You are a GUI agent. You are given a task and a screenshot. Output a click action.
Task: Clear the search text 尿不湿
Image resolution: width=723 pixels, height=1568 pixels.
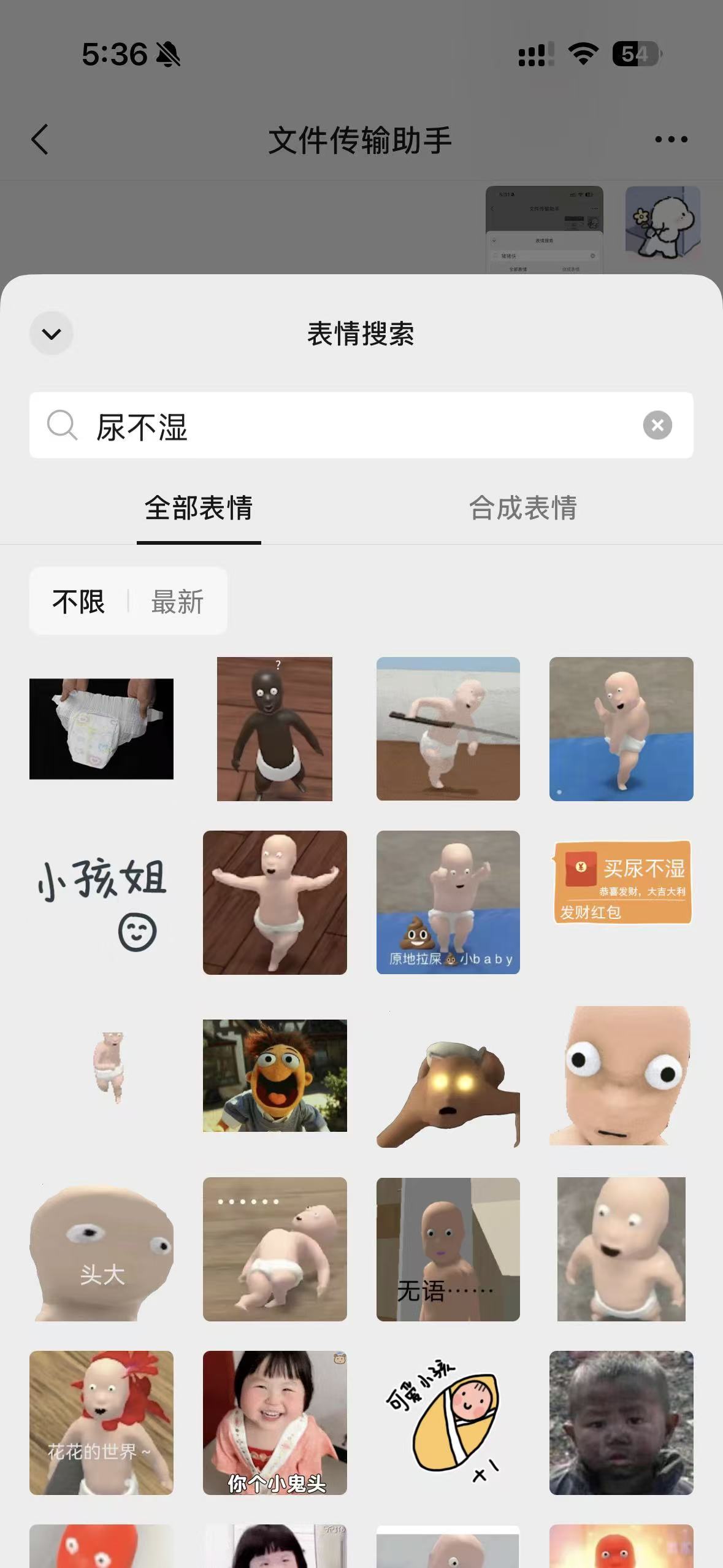pyautogui.click(x=657, y=425)
